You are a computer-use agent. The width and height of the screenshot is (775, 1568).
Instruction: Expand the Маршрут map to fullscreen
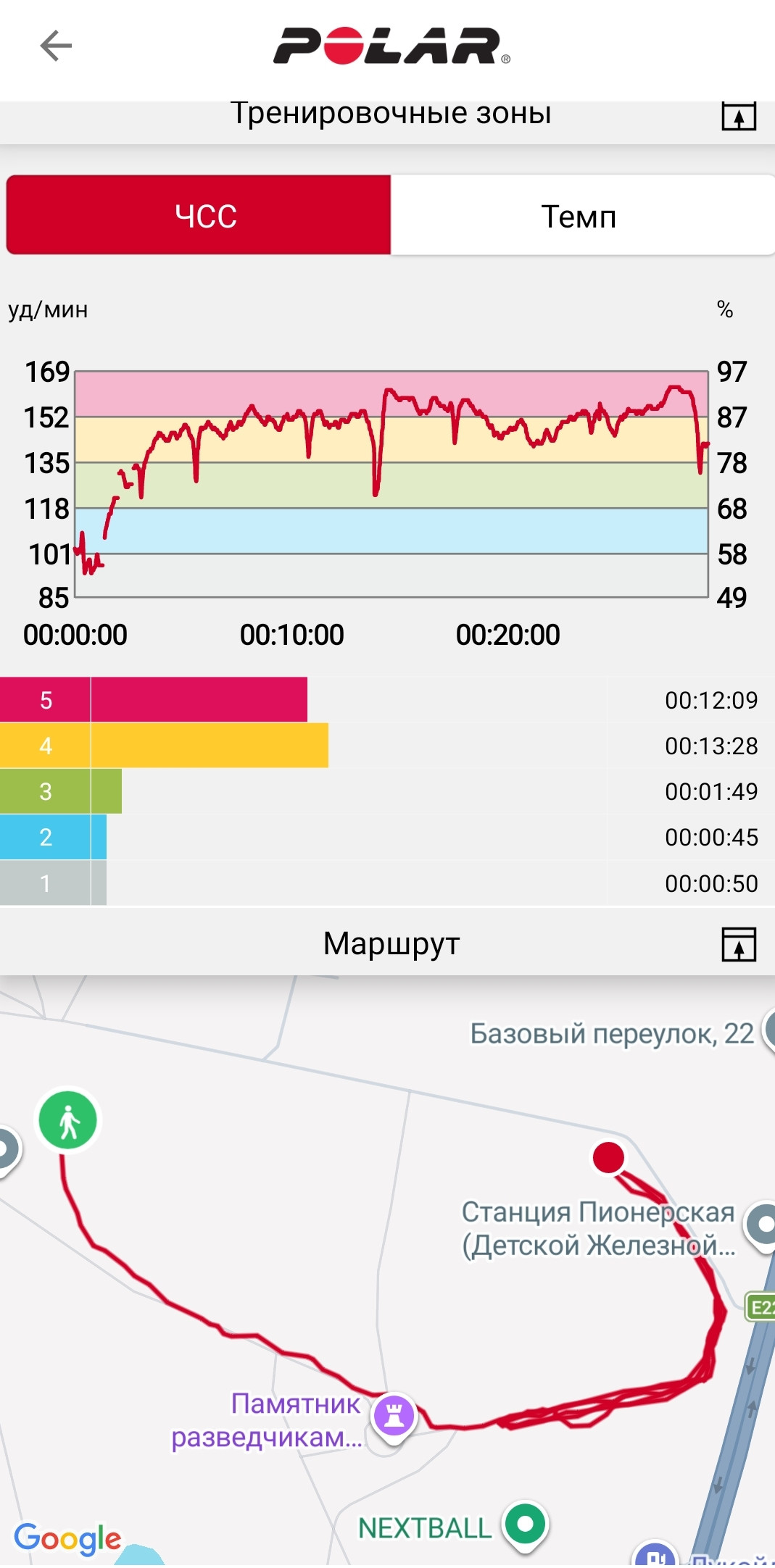coord(739,944)
